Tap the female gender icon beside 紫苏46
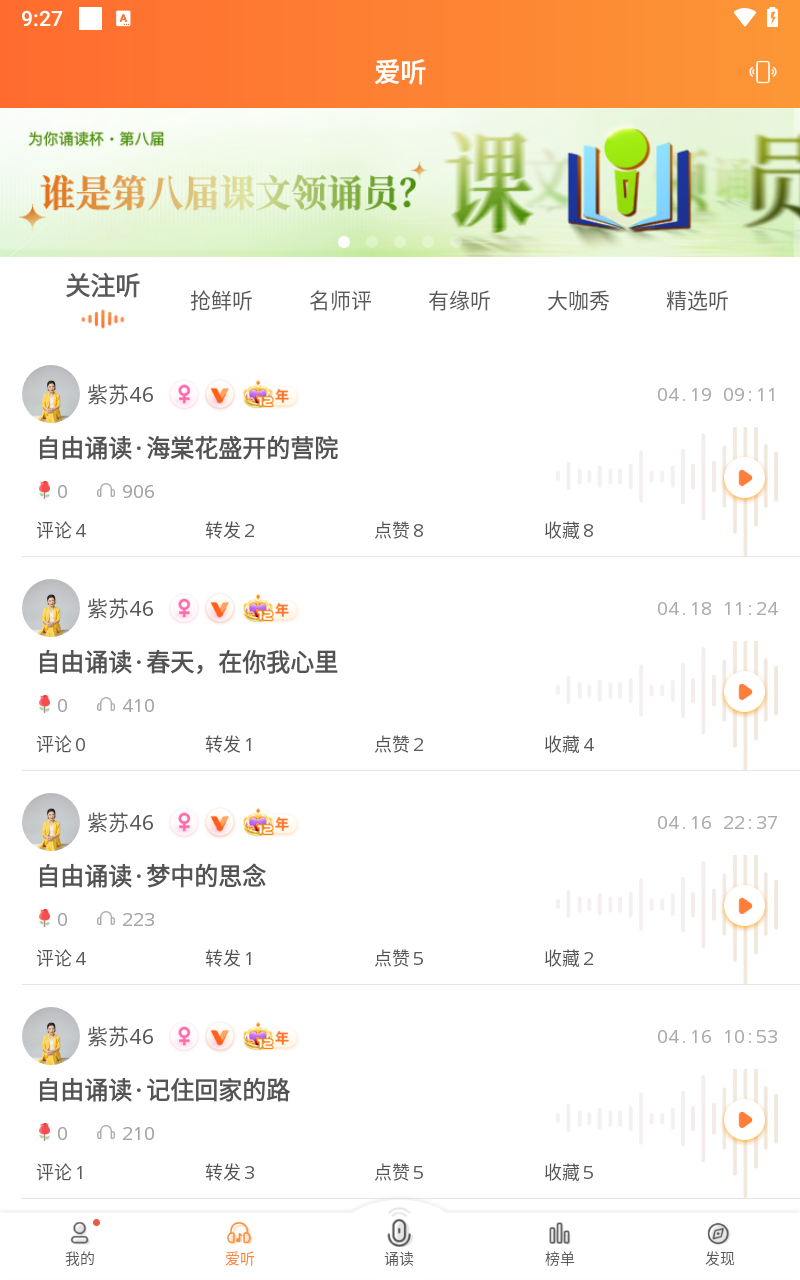 click(x=183, y=395)
